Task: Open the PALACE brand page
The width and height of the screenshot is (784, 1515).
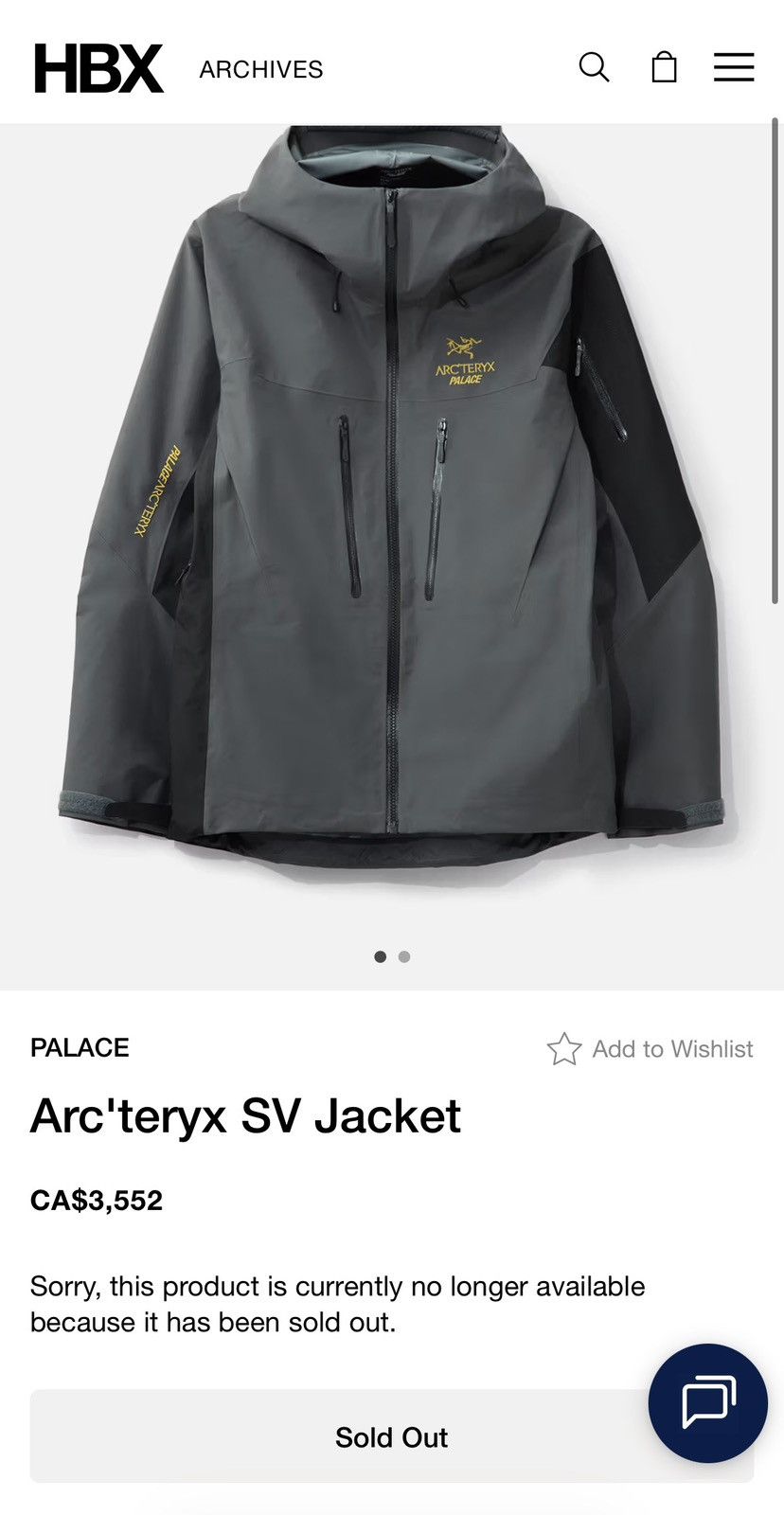Action: (x=80, y=1048)
